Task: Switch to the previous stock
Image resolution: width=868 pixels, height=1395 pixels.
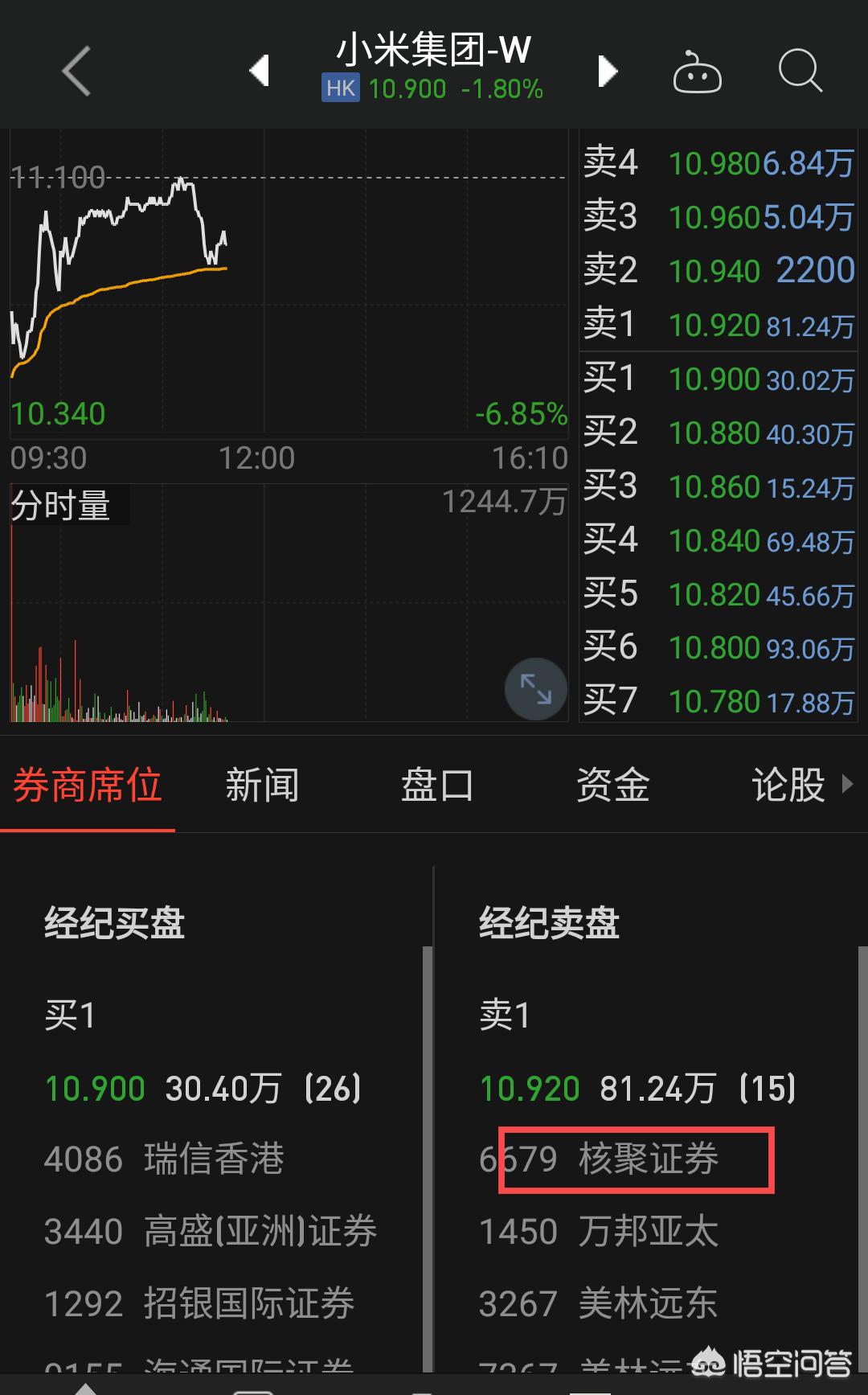Action: coord(259,71)
